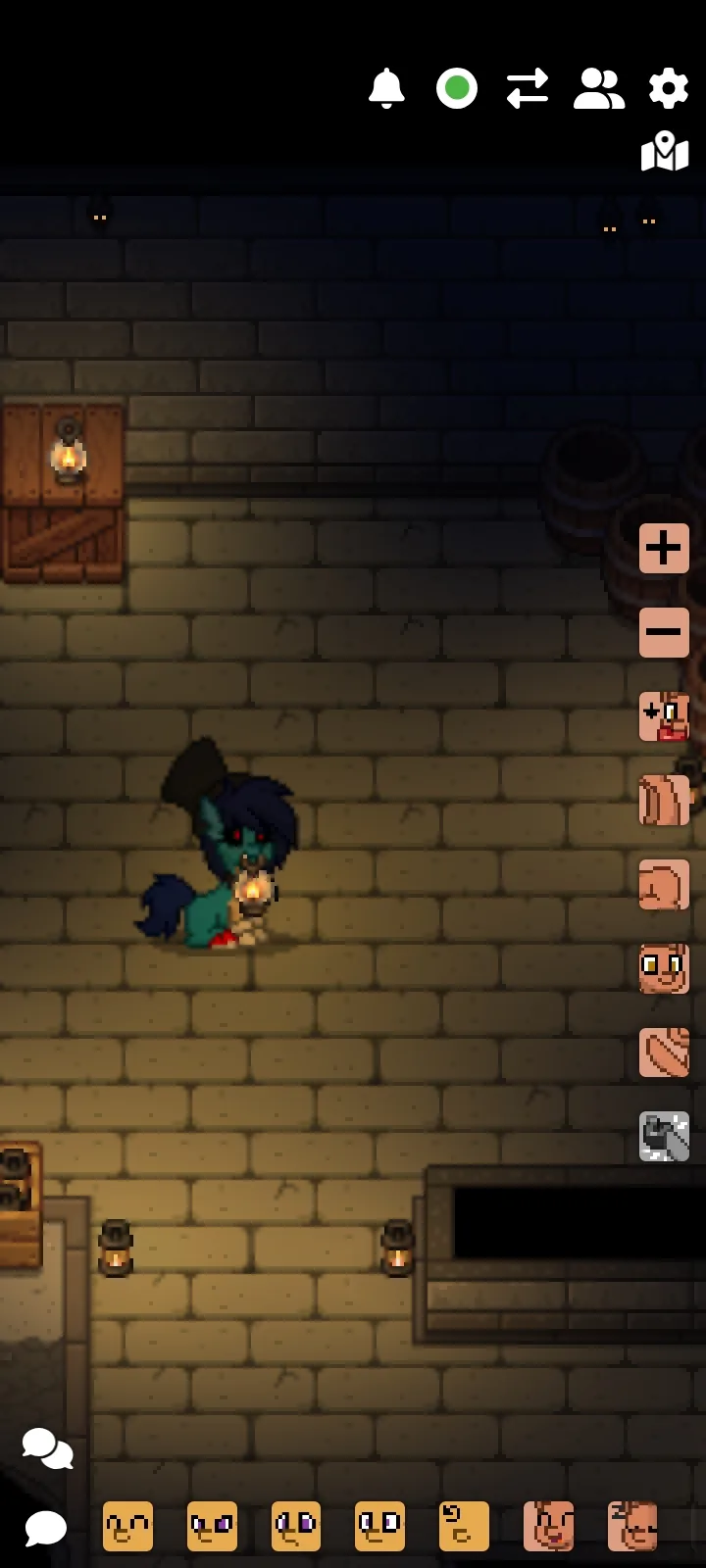Select the happy closed-eyes expression
Image resolution: width=706 pixels, height=1568 pixels.
point(127,1526)
